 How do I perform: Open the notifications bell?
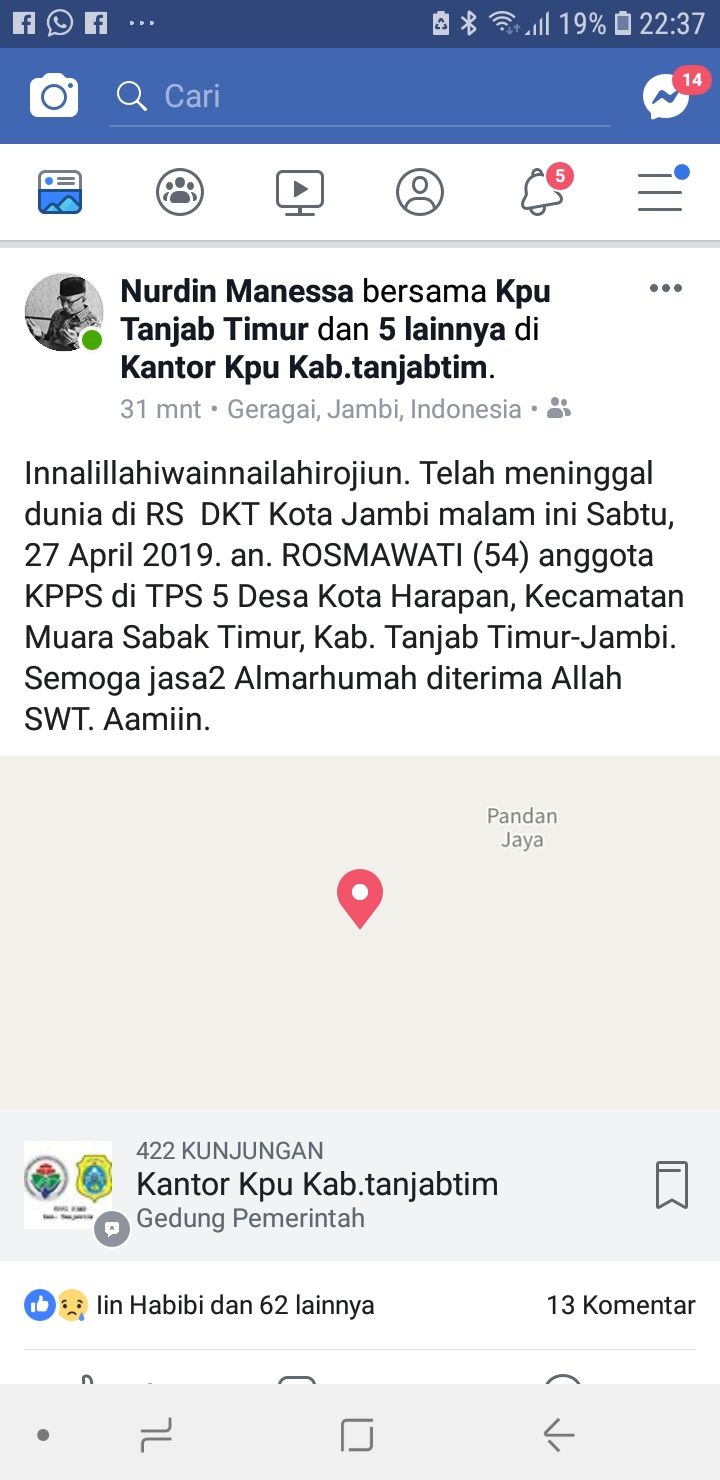542,191
